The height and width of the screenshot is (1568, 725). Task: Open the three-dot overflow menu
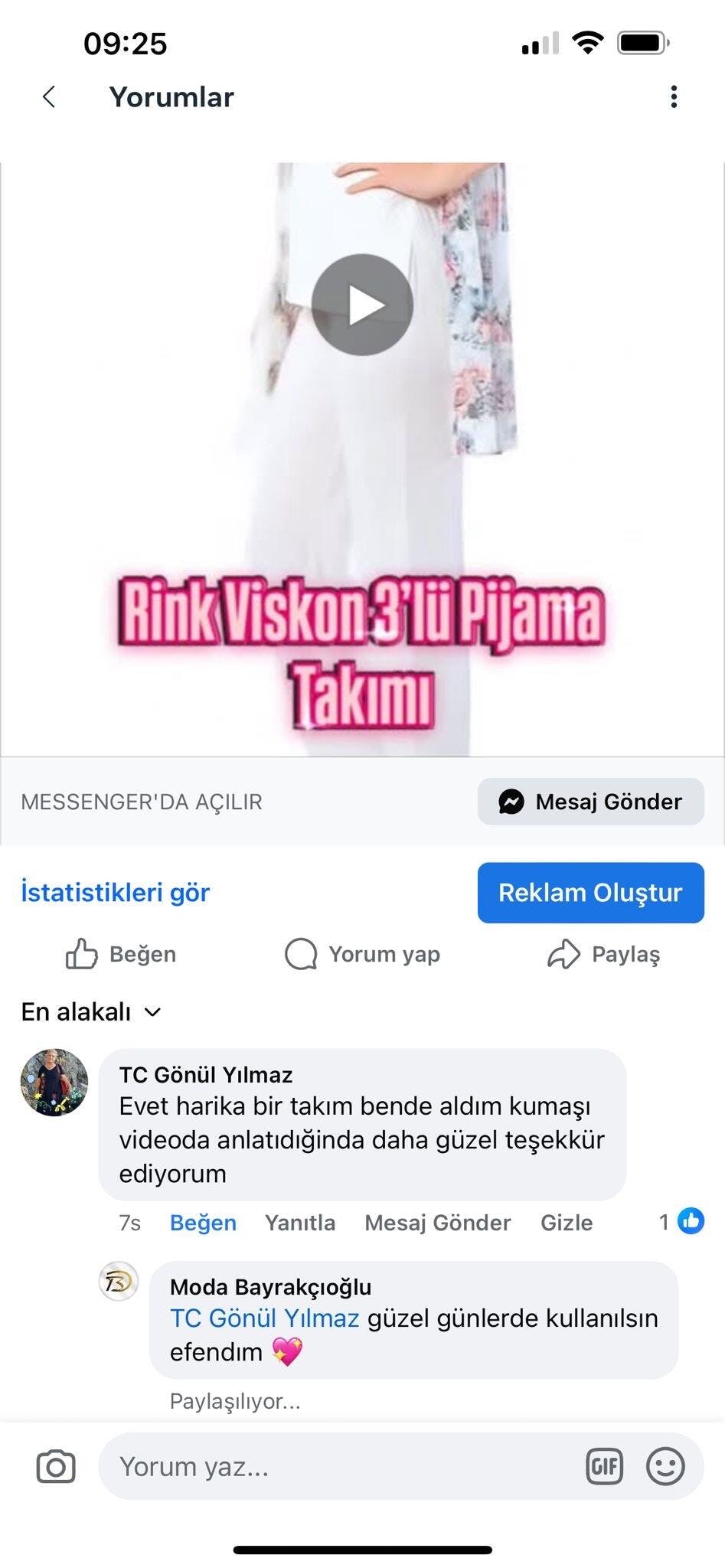coord(674,97)
